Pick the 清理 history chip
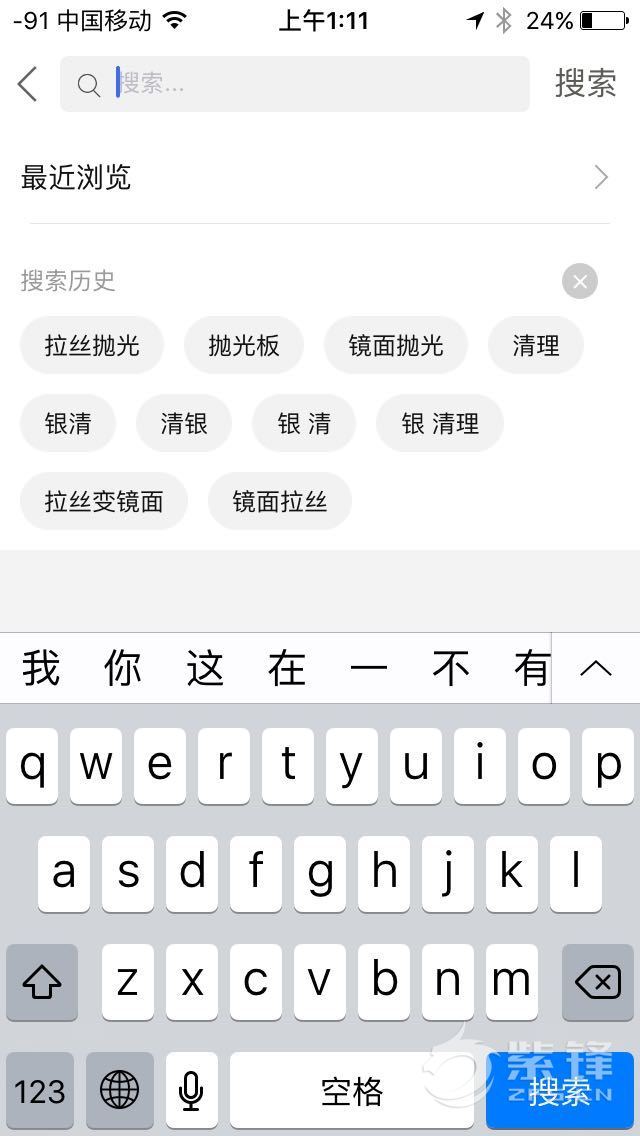This screenshot has height=1136, width=640. 536,346
